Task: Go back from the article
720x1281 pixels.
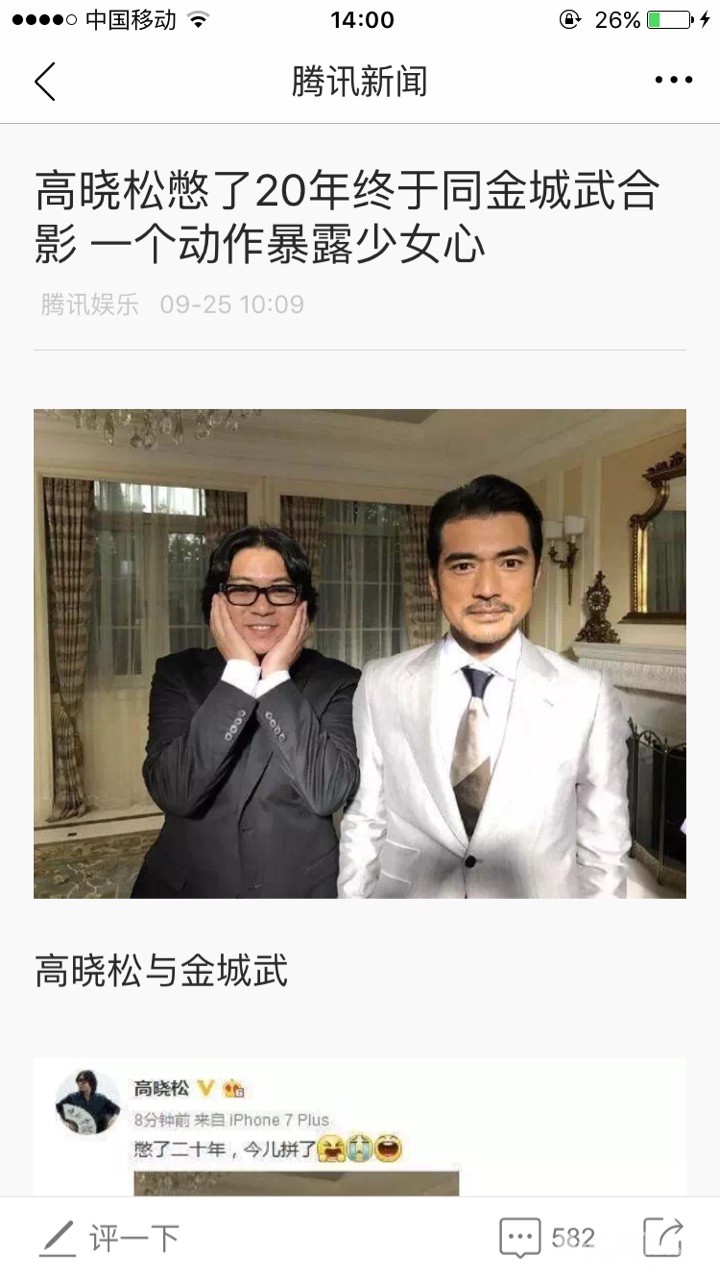Action: [45, 81]
